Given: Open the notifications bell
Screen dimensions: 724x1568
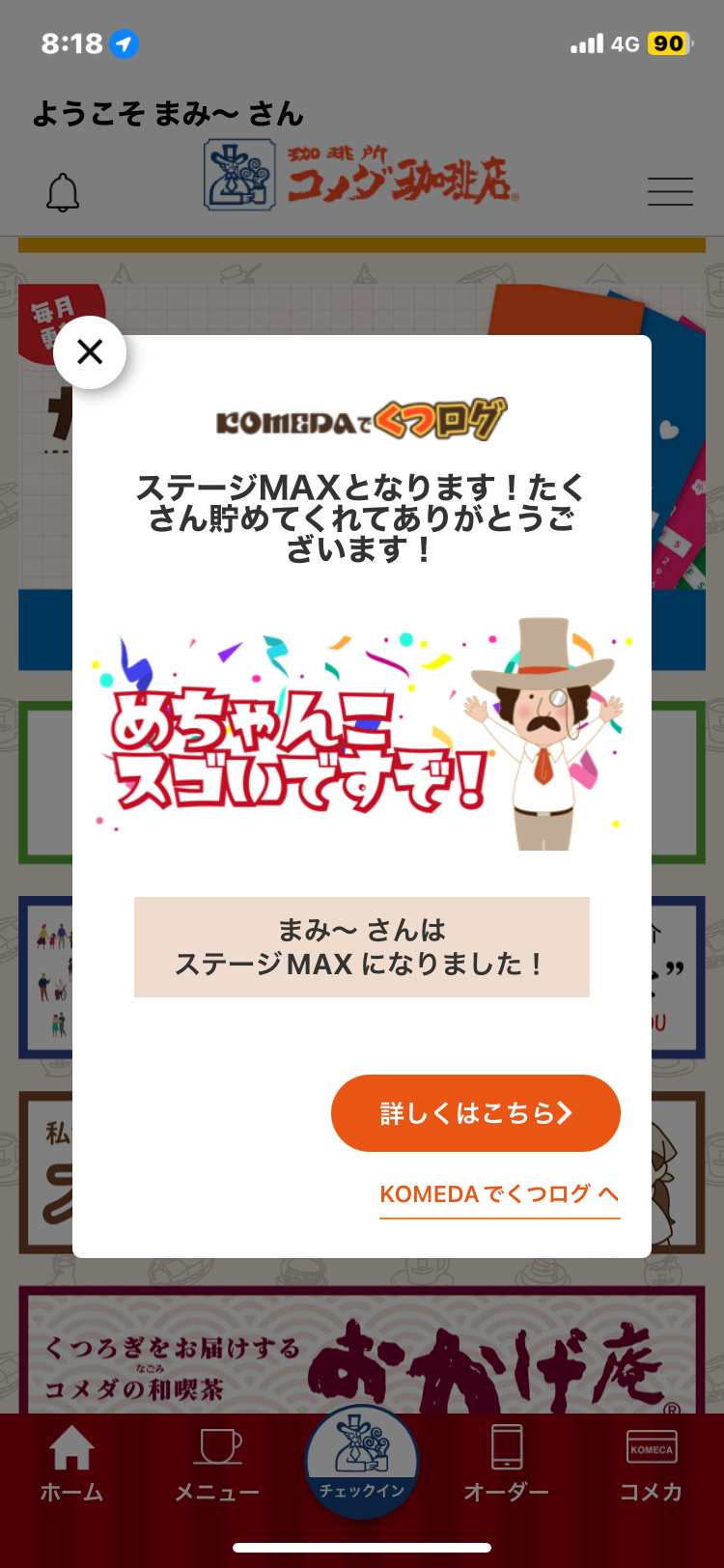Looking at the screenshot, I should pos(63,192).
